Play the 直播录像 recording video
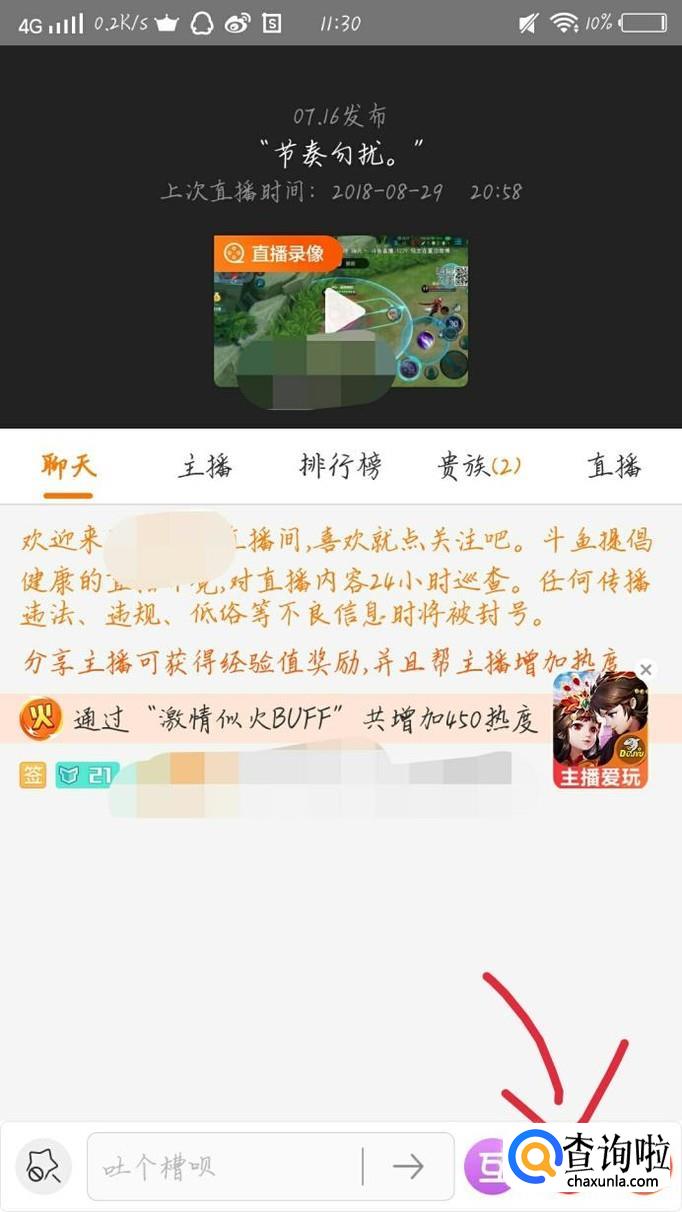Screen dimensions: 682x1212 (342, 311)
